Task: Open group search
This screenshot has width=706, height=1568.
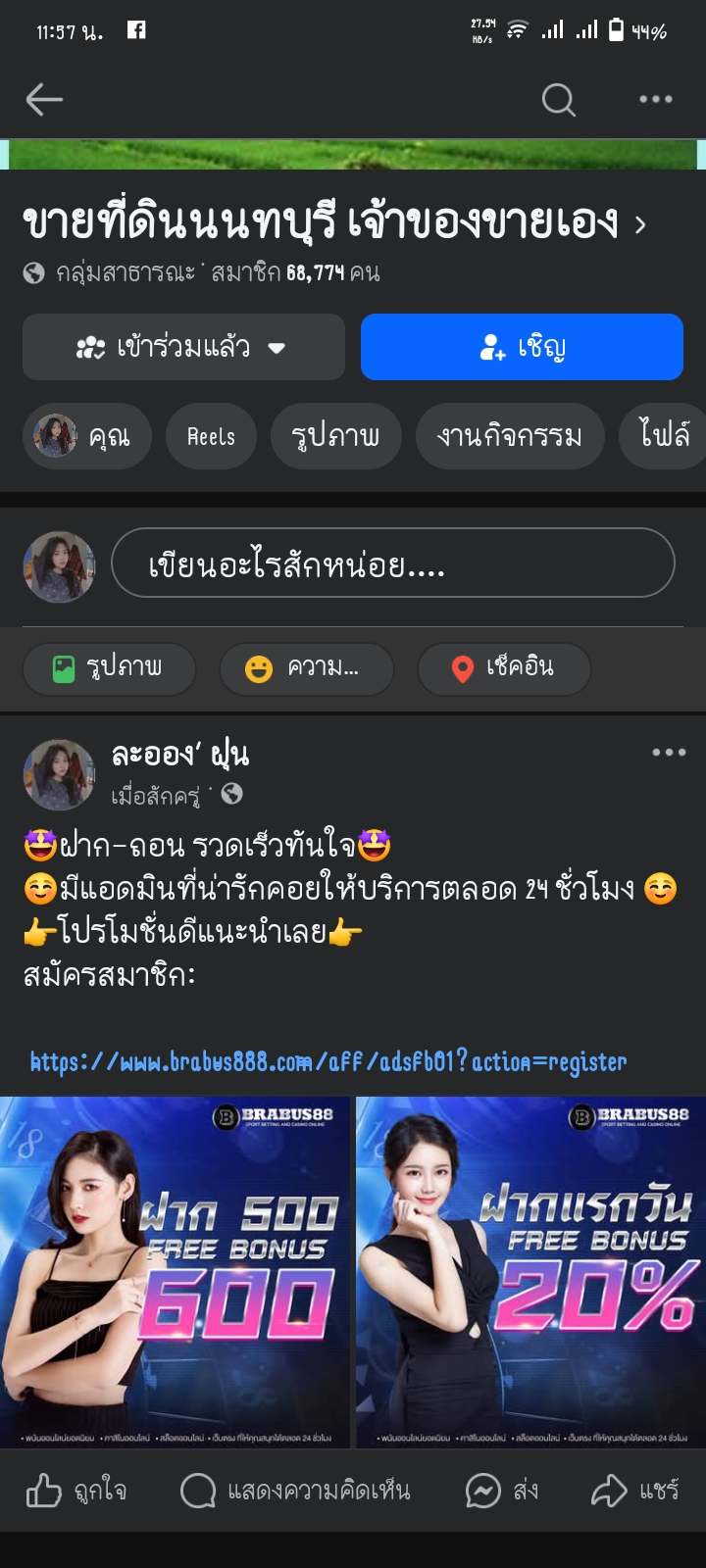Action: pos(558,99)
